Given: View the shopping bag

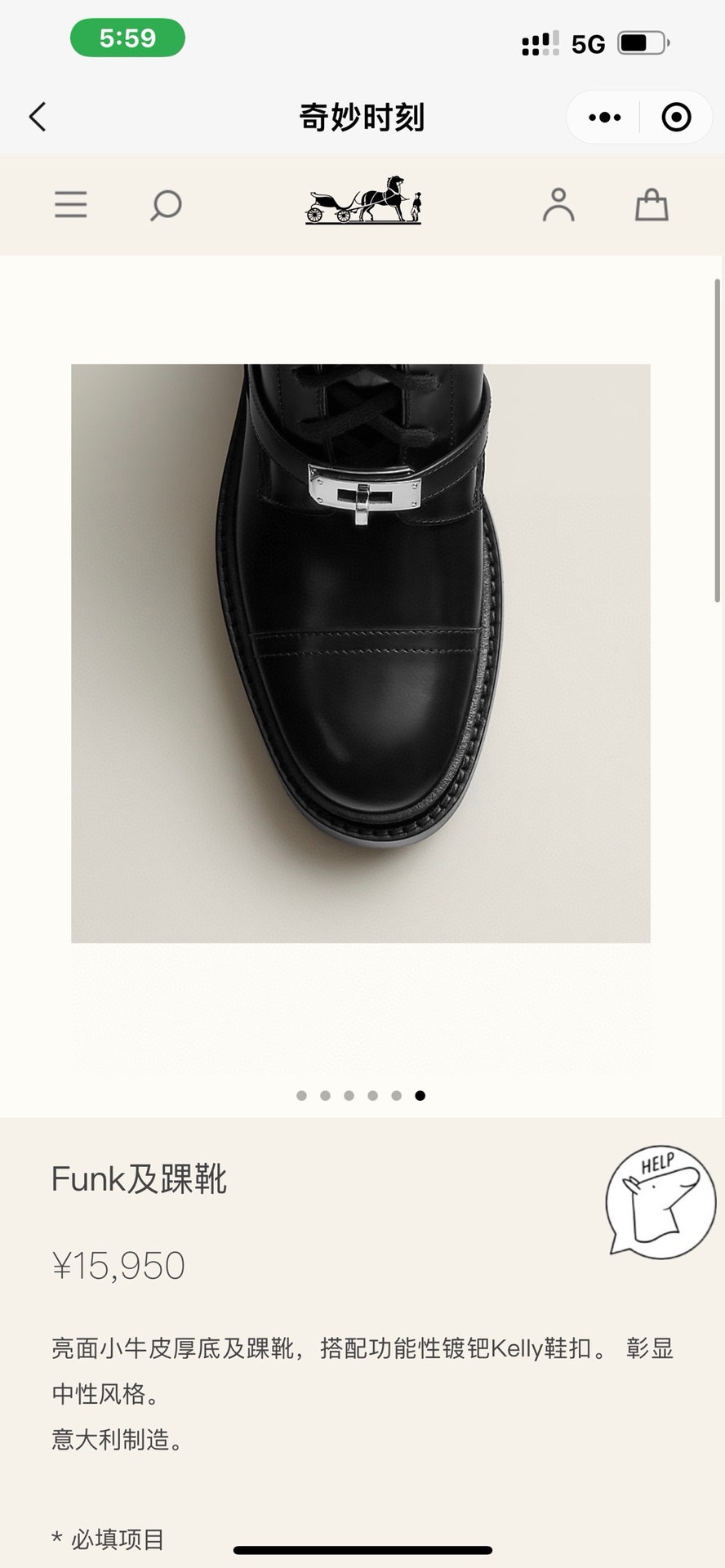Looking at the screenshot, I should coord(652,205).
